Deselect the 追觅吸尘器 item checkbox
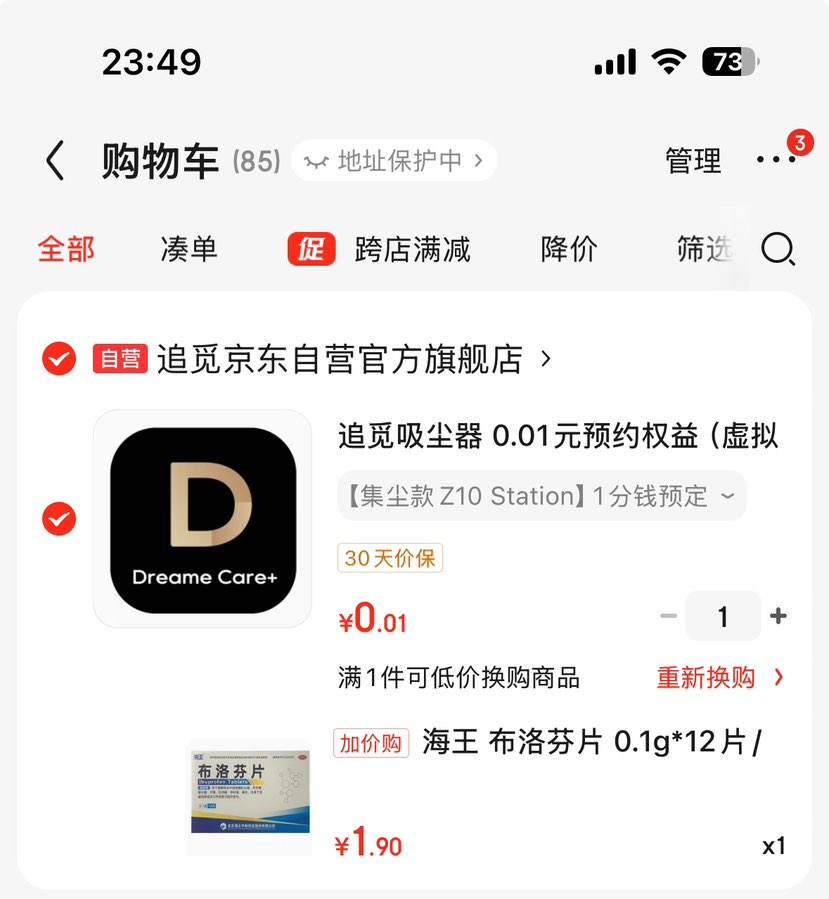This screenshot has width=829, height=899. (59, 519)
